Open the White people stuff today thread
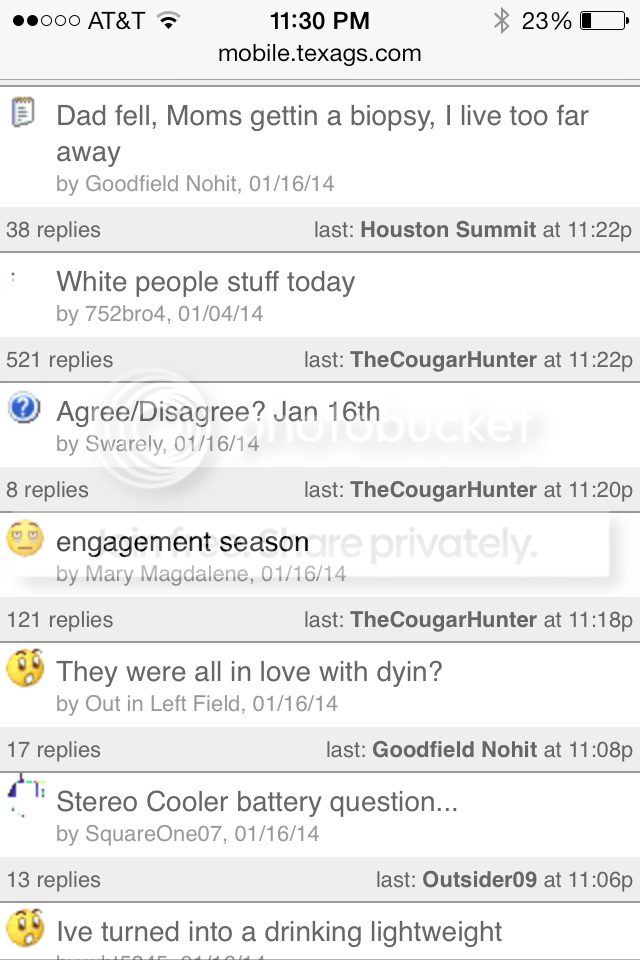Viewport: 640px width, 960px height. 206,282
